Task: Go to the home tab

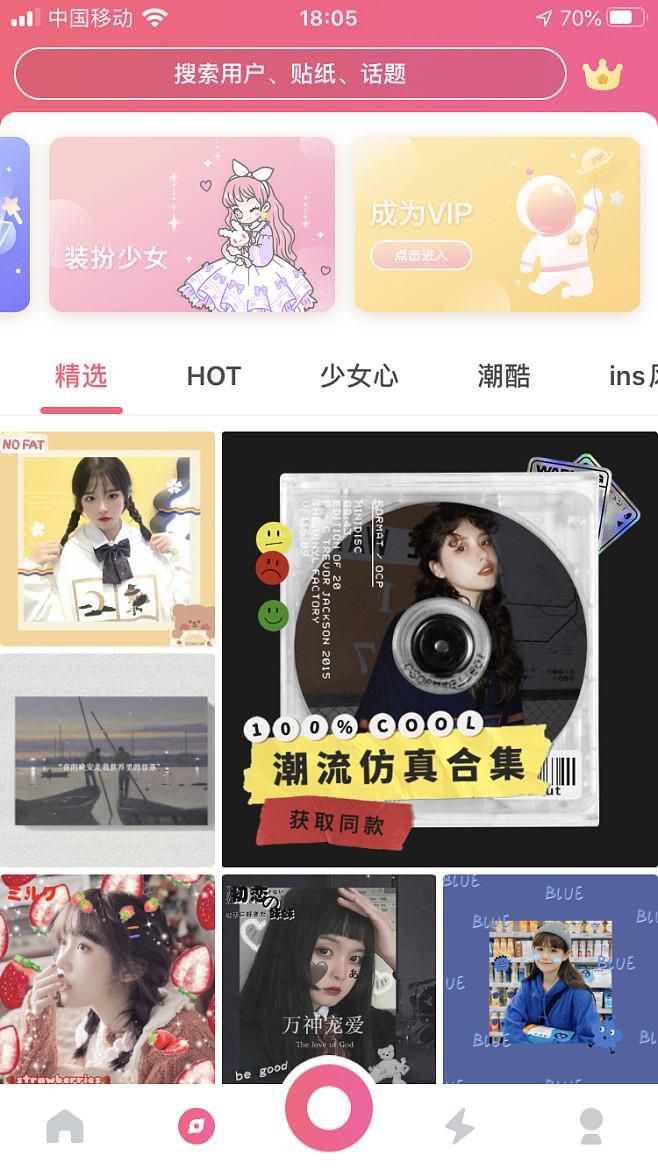Action: pyautogui.click(x=65, y=1127)
